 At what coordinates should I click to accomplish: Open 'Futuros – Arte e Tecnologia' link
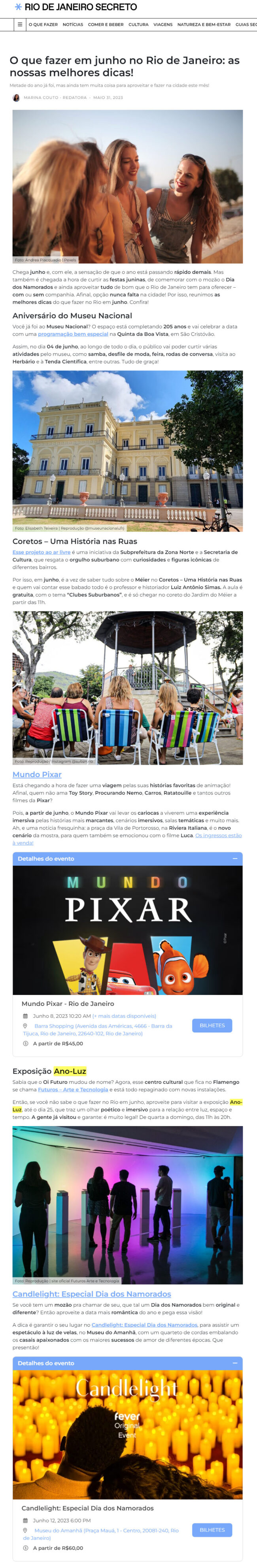(72, 1090)
